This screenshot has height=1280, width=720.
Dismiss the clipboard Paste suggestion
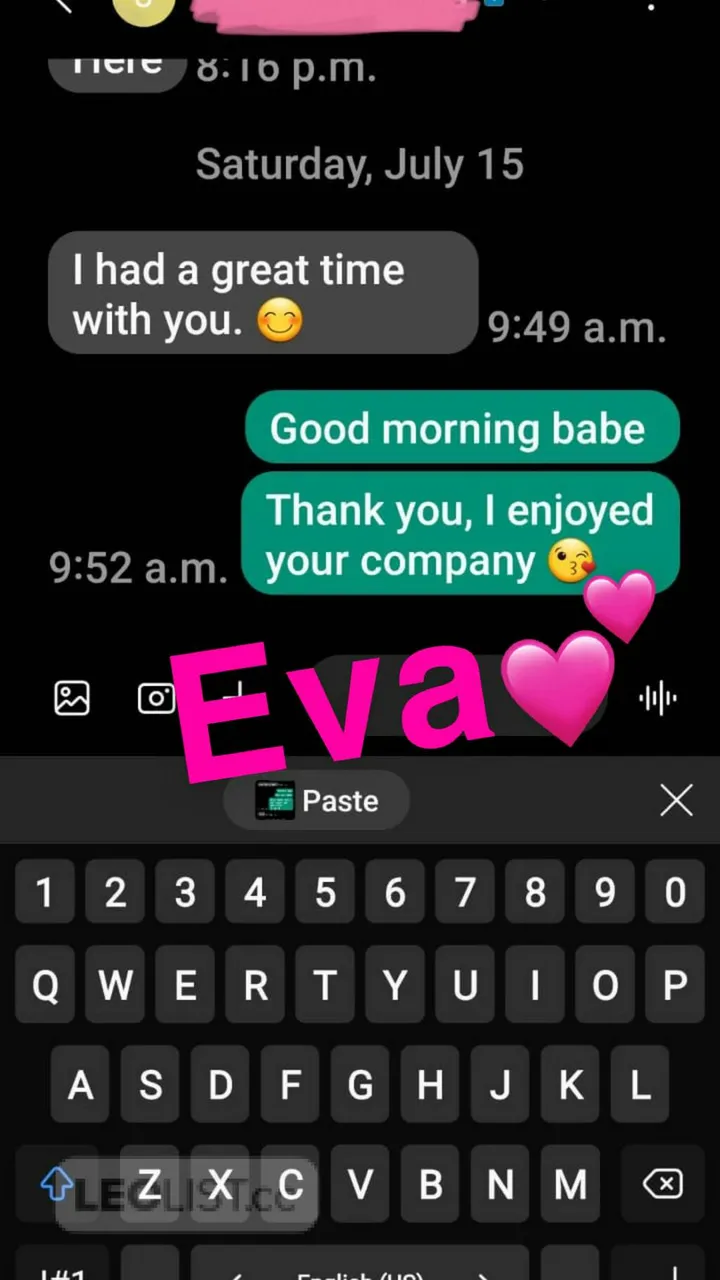pyautogui.click(x=677, y=800)
